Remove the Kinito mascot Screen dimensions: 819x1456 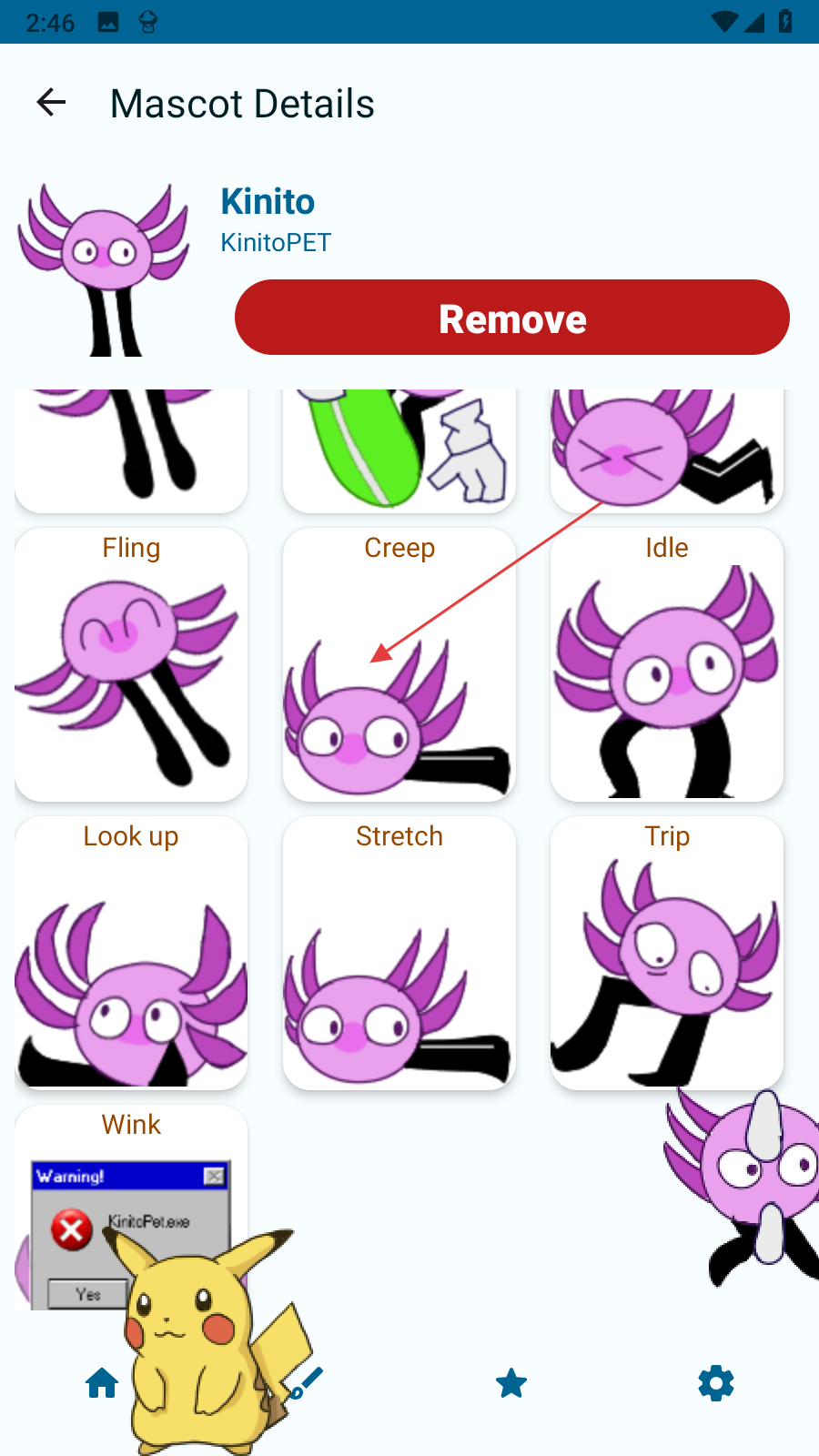[x=511, y=318]
